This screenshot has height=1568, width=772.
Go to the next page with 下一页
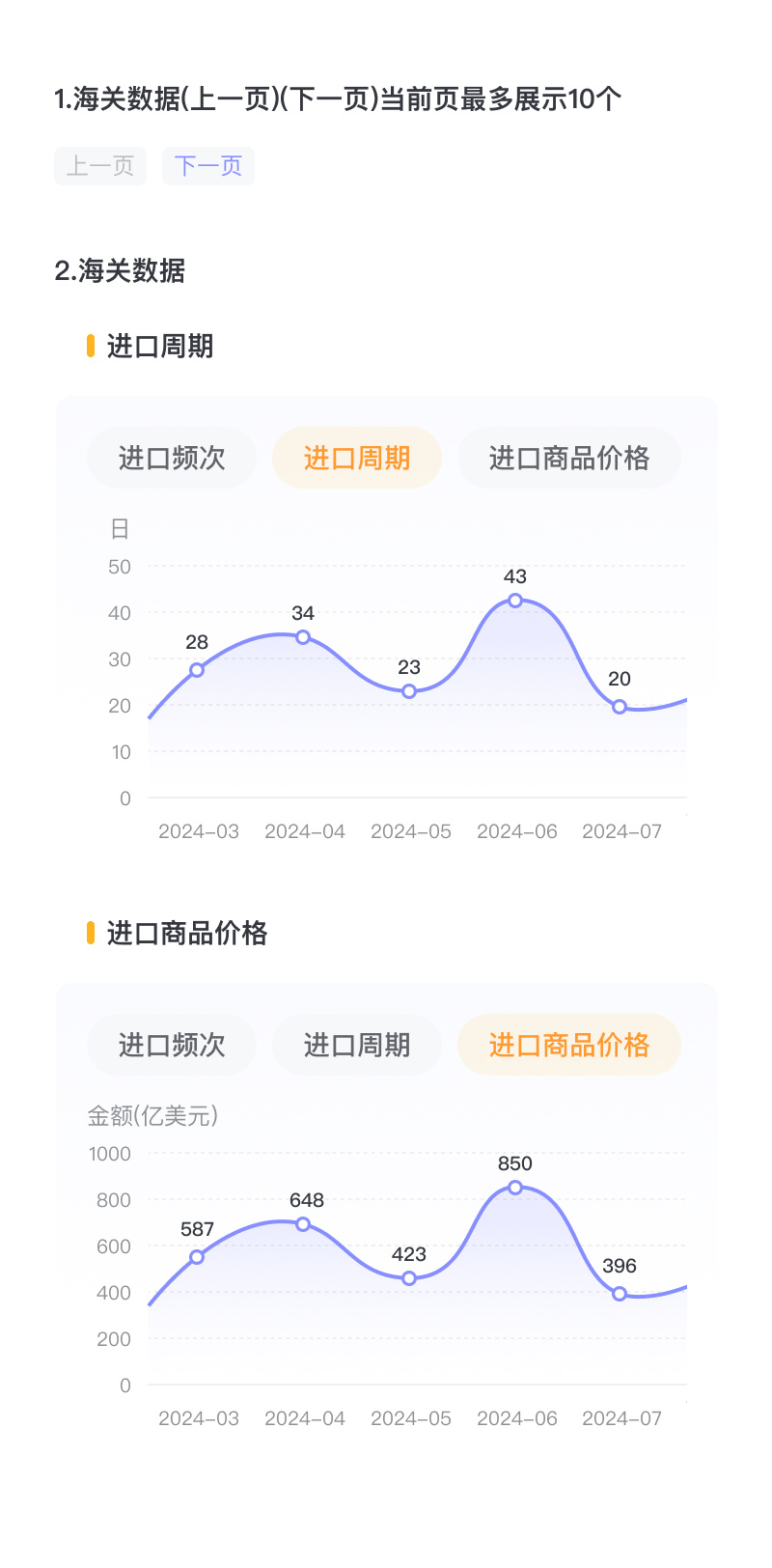point(208,166)
